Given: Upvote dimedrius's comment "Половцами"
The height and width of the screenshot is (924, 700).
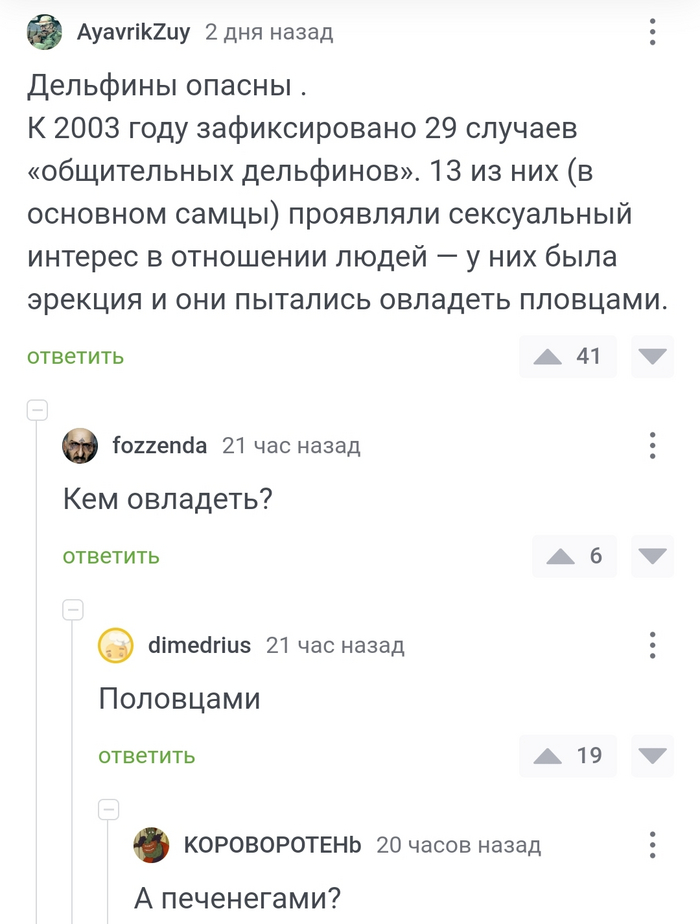Looking at the screenshot, I should click(548, 756).
